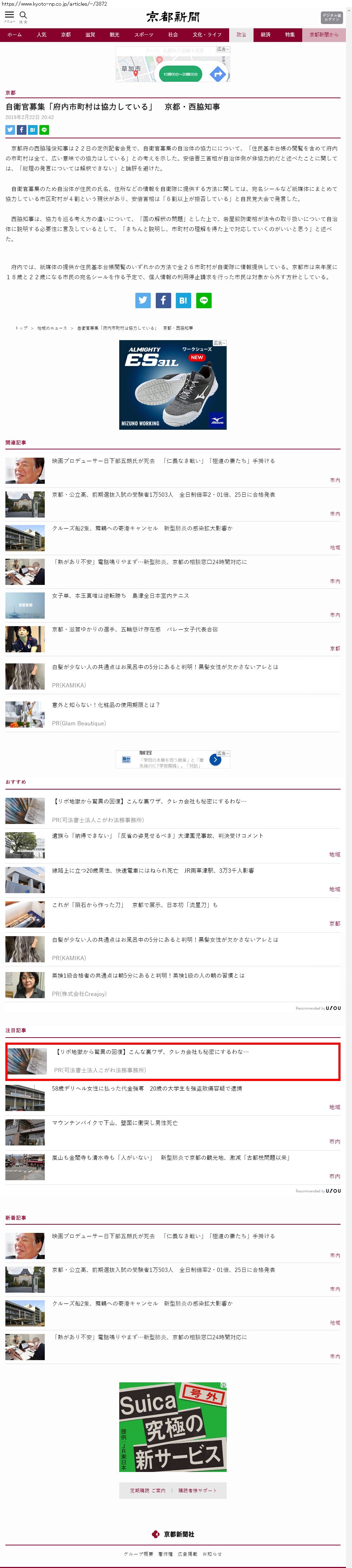Read 女子単、本玉真唯は逆転勝ち article
Viewport: 352px width, 1568px height.
click(120, 596)
